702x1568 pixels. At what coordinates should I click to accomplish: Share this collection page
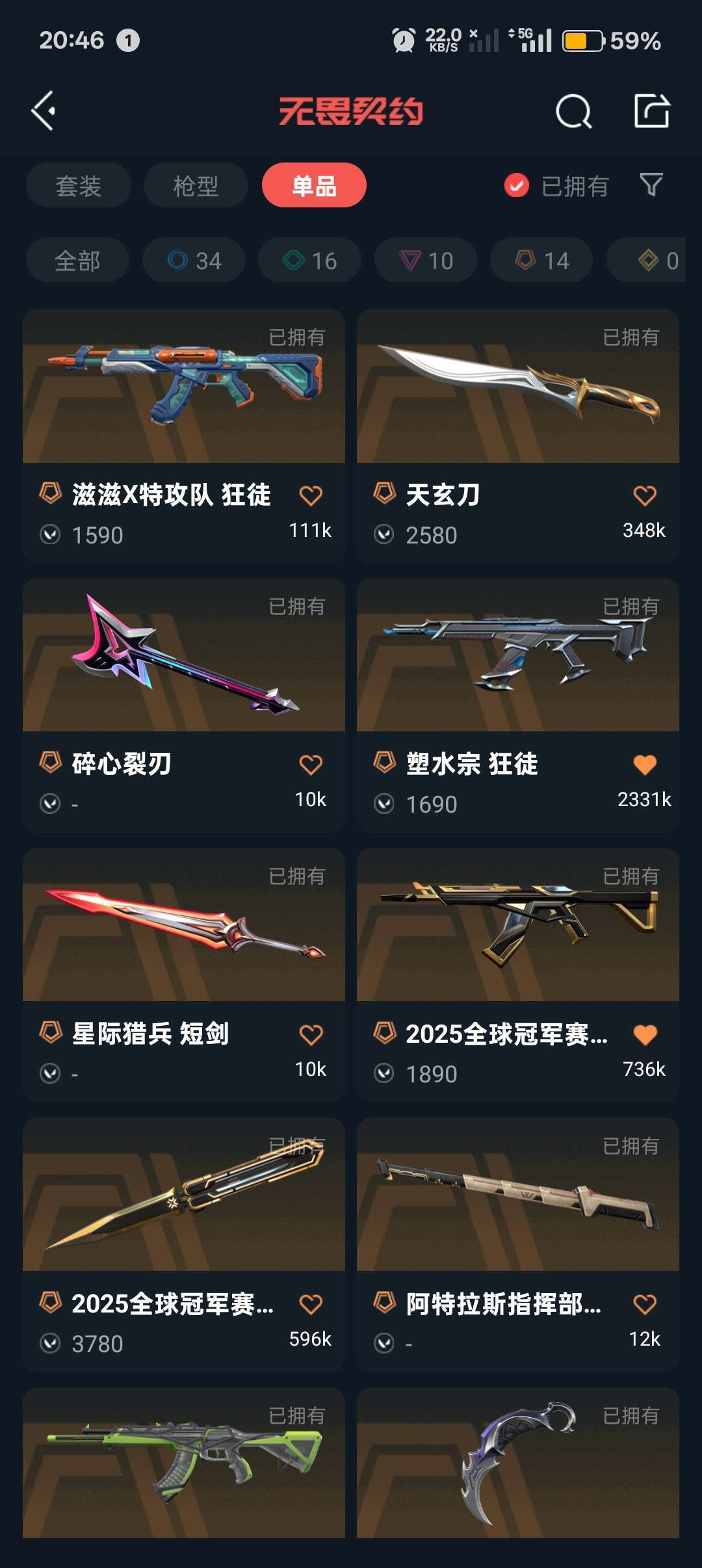[x=651, y=111]
